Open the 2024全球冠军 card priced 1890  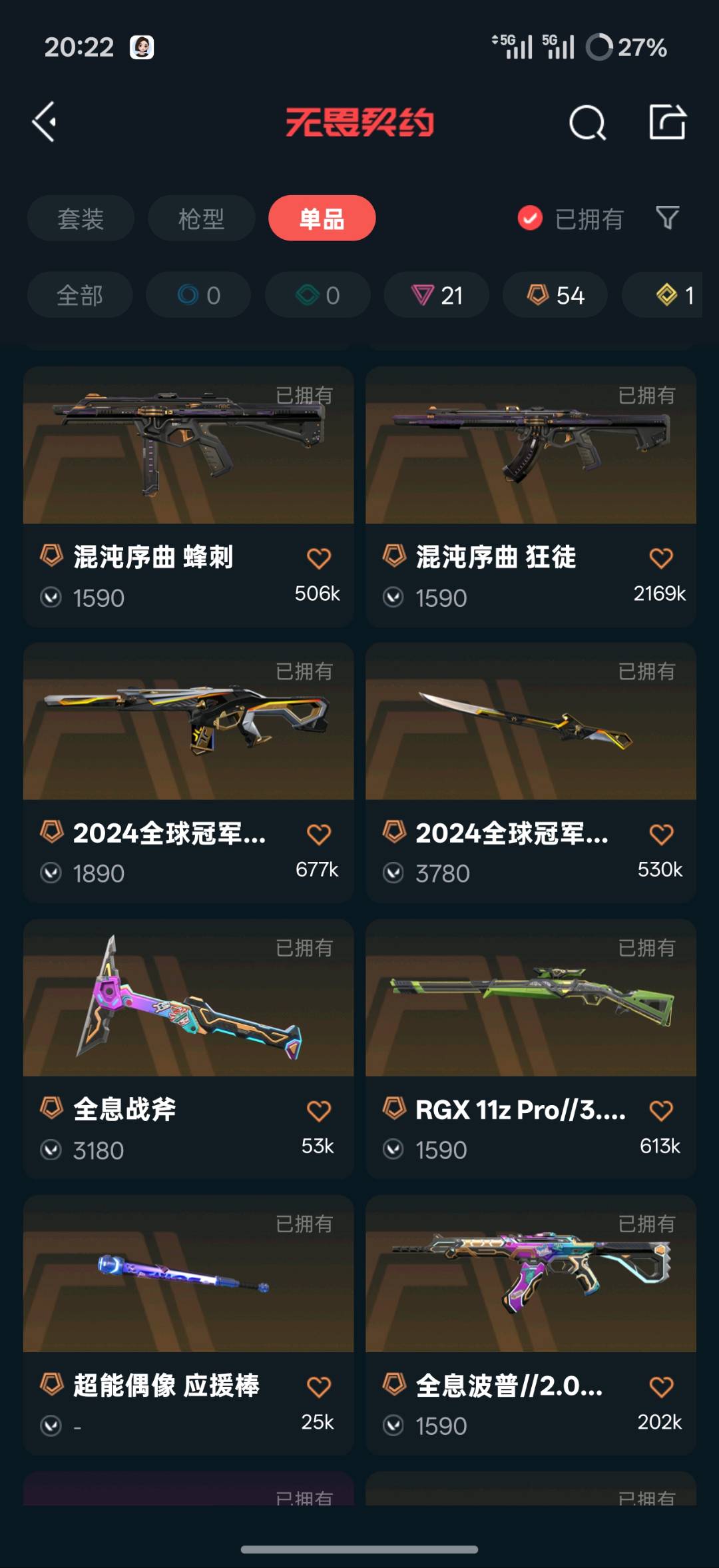coord(188,723)
